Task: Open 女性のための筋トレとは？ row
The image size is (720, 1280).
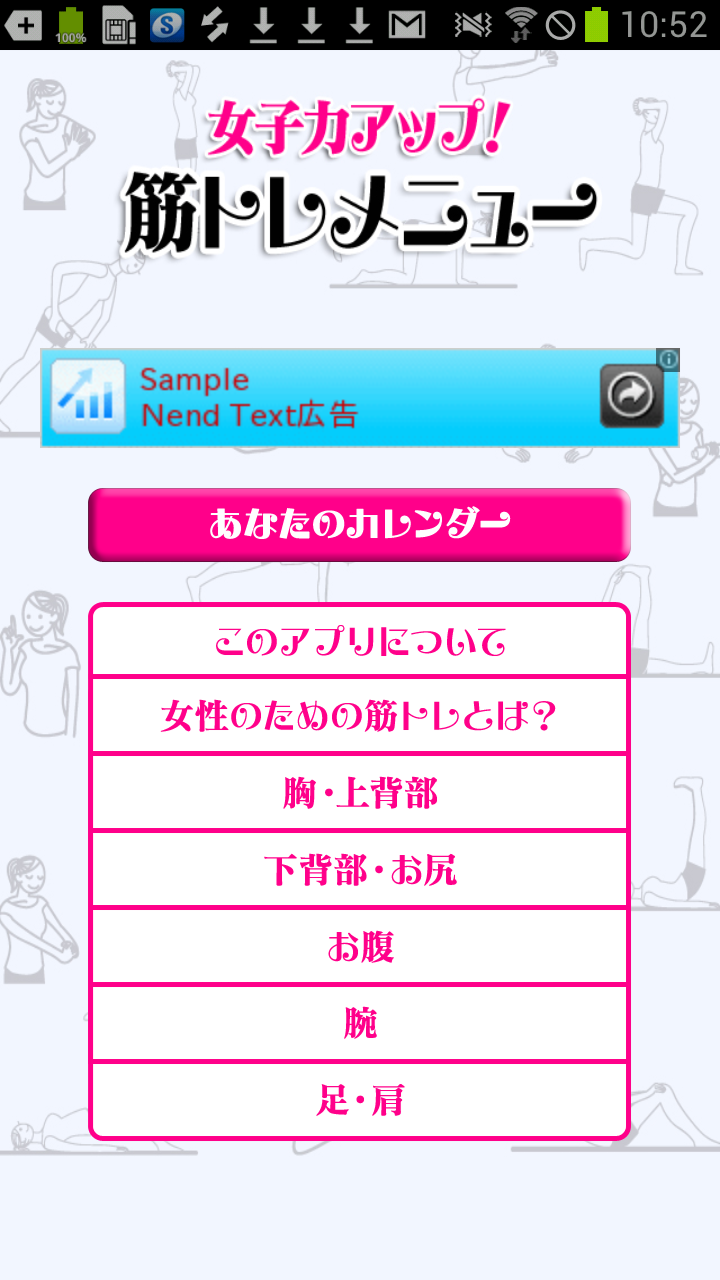Action: click(359, 716)
